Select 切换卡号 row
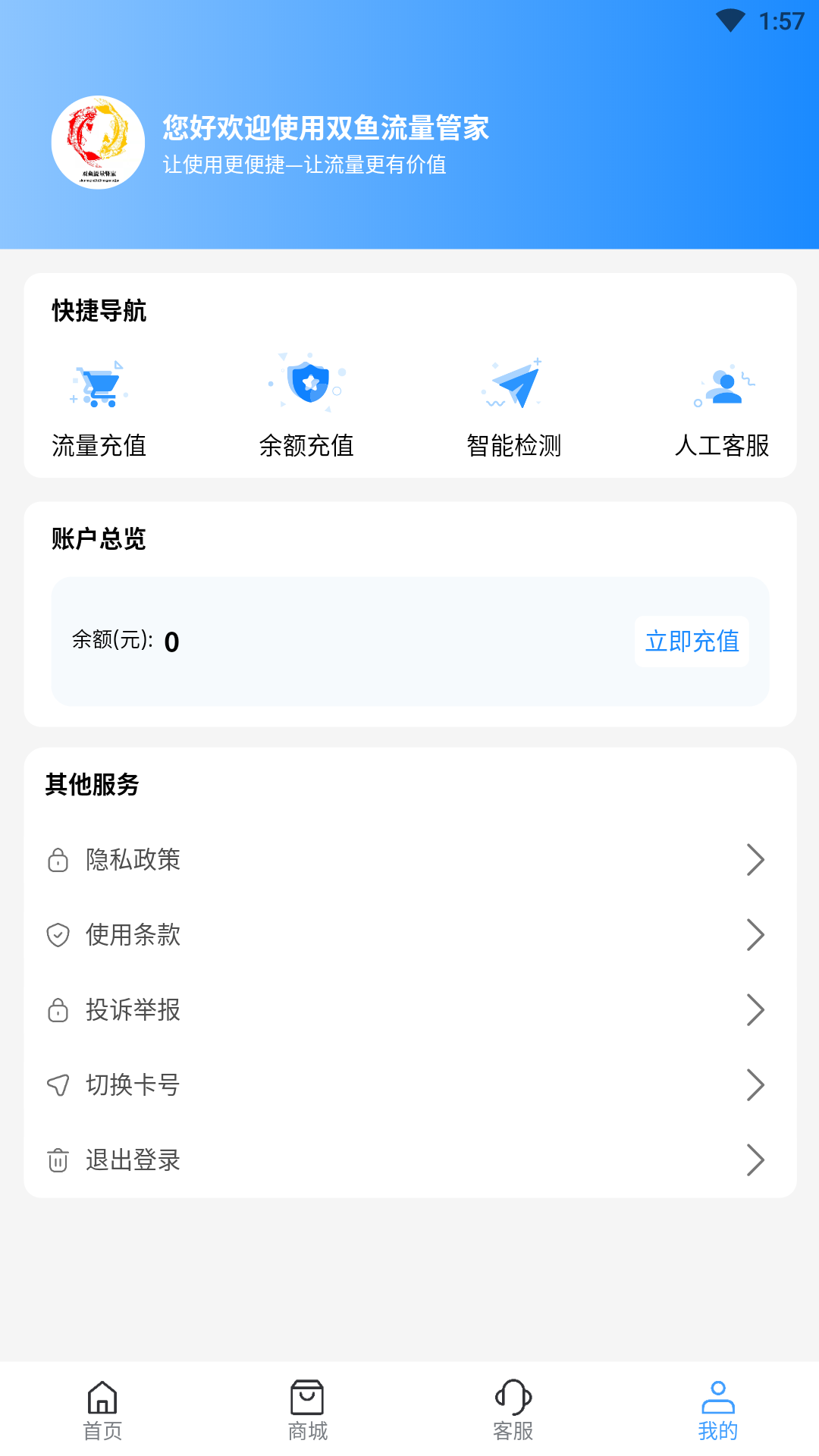The height and width of the screenshot is (1456, 819). point(410,1085)
